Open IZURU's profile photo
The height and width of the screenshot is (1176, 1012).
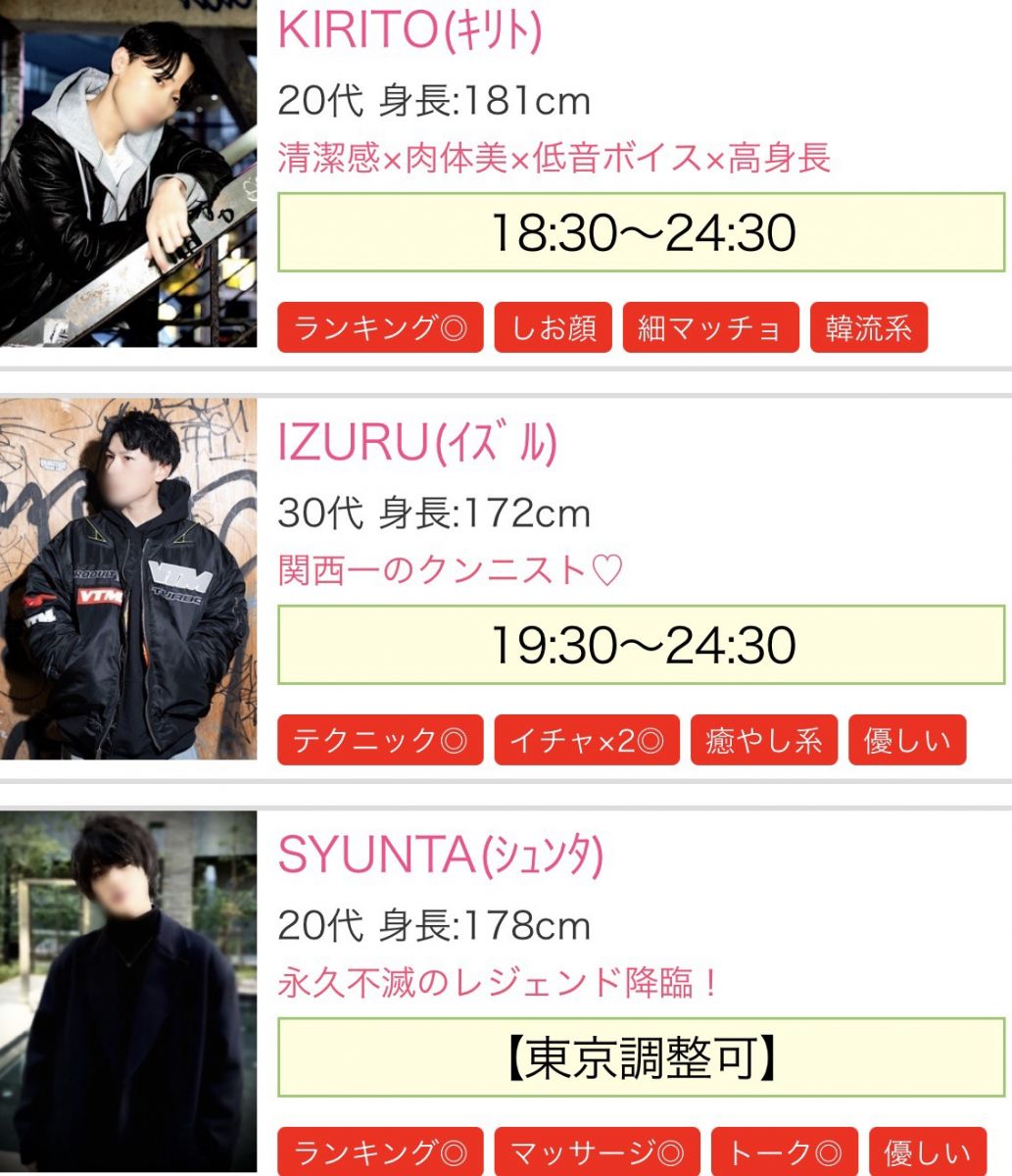point(128,578)
